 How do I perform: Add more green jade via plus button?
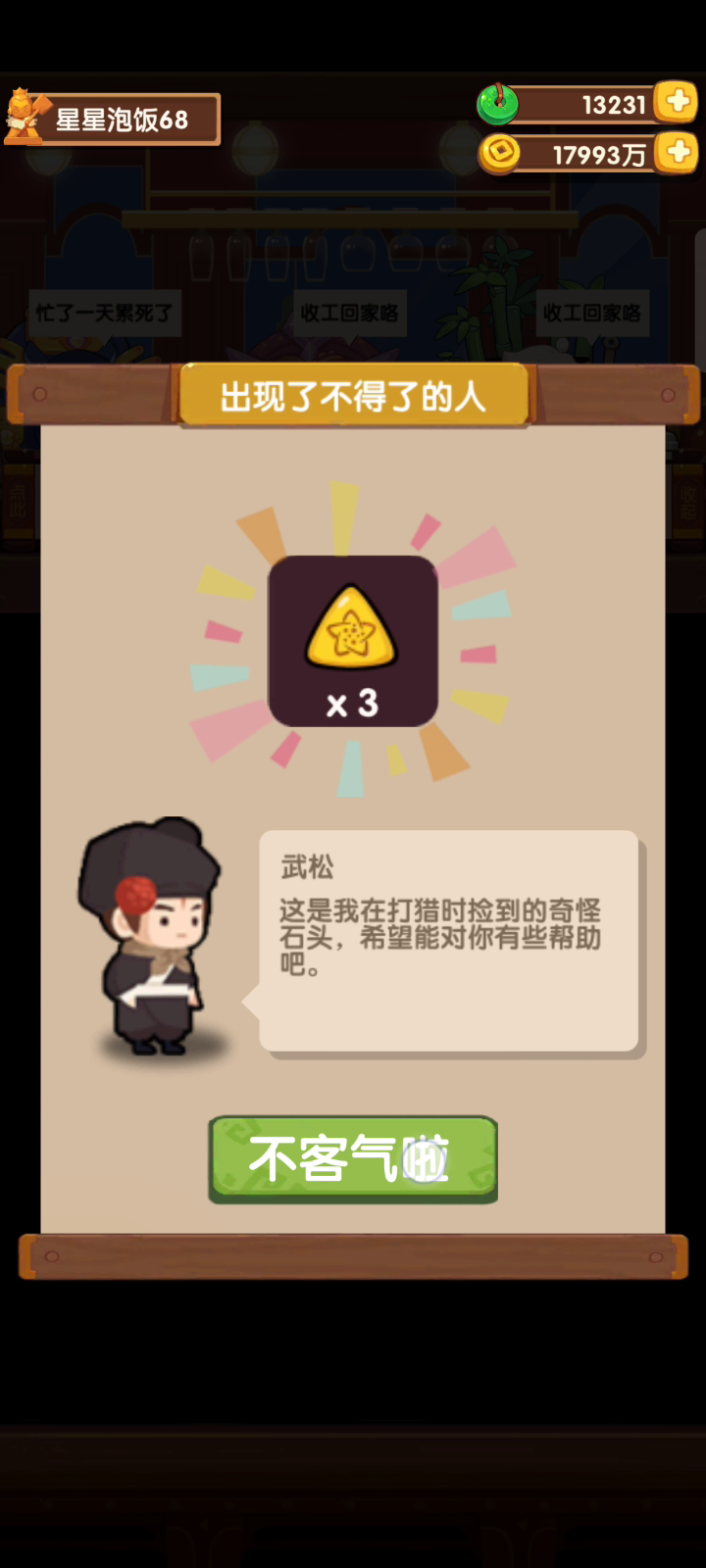point(676,102)
